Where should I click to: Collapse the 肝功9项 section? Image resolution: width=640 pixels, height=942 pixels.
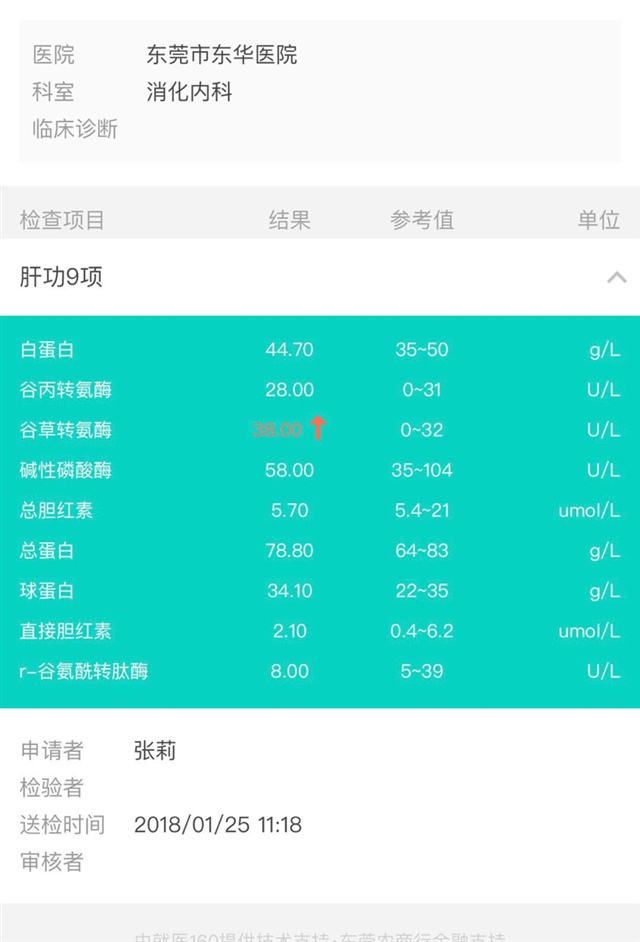[616, 277]
